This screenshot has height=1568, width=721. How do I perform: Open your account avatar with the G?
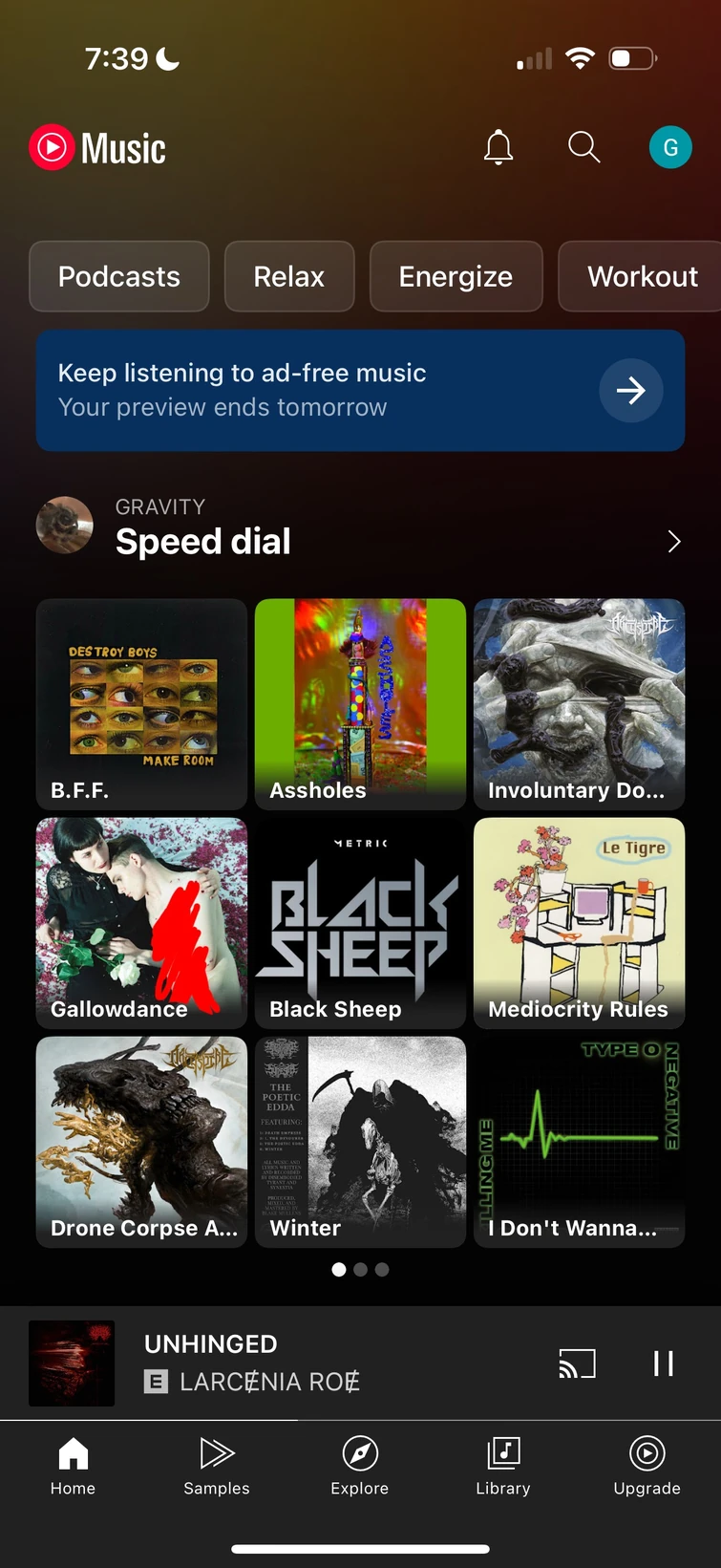670,147
